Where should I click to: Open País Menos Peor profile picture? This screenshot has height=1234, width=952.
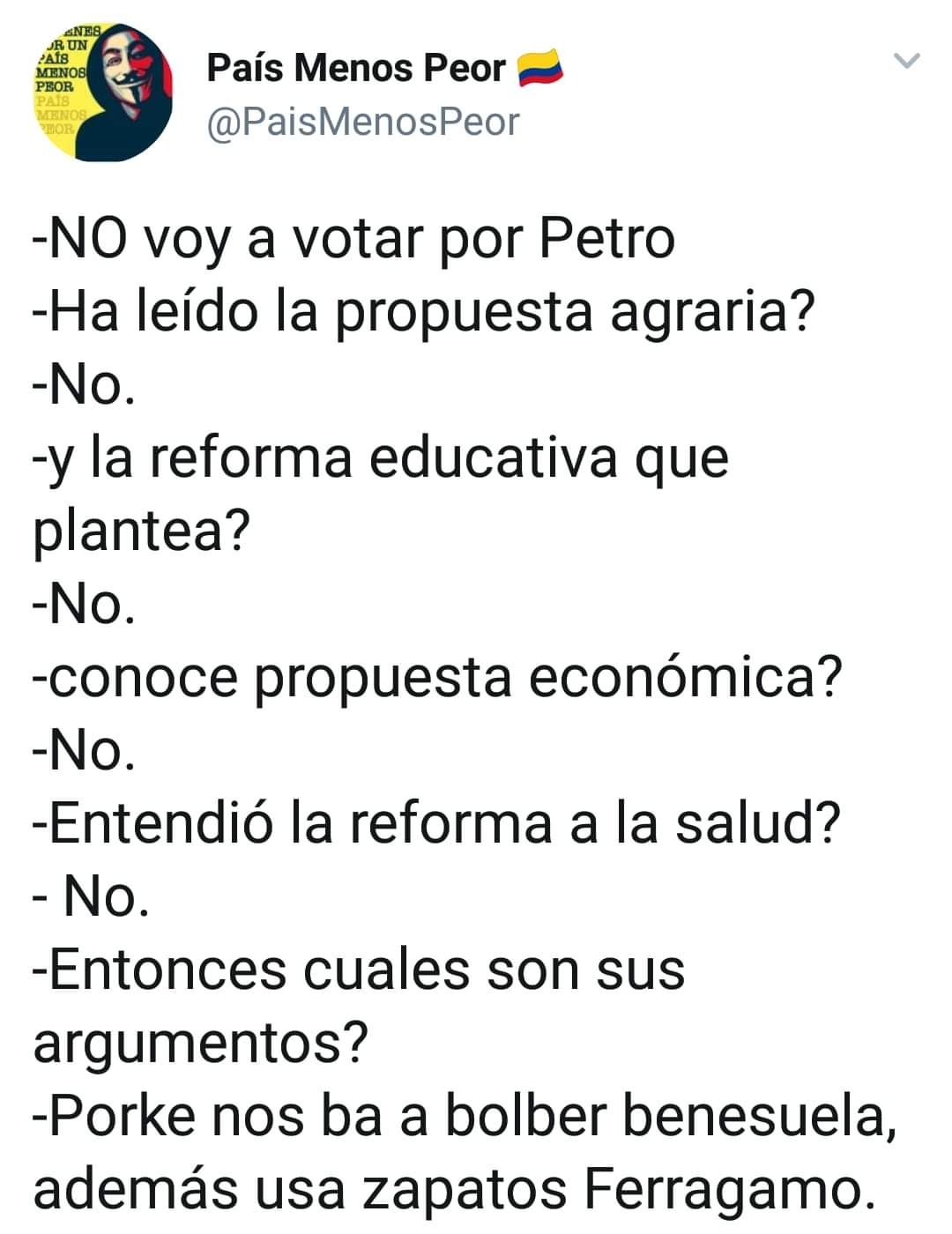coord(102,91)
